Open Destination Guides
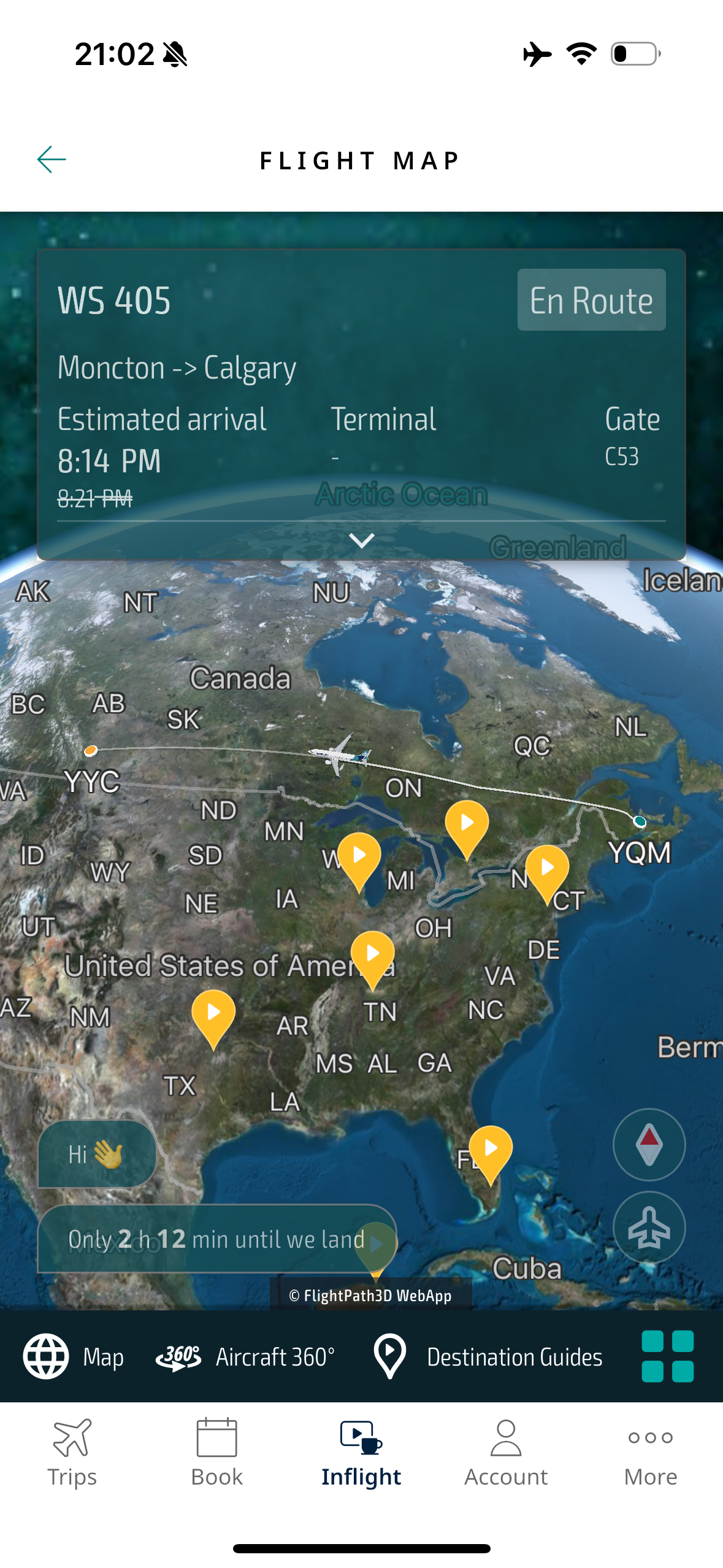This screenshot has width=723, height=1568. point(488,1357)
